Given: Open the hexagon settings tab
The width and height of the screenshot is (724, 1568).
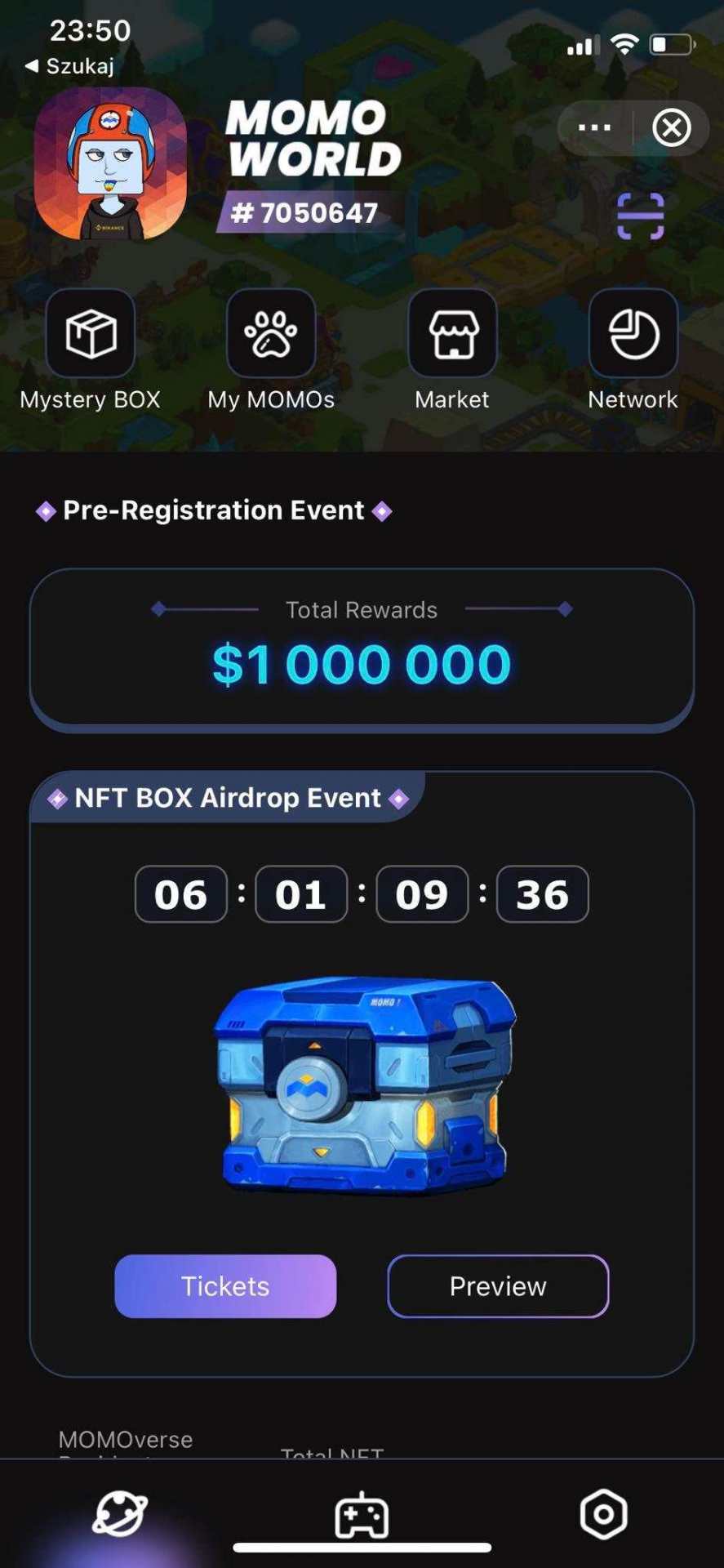Looking at the screenshot, I should [603, 1515].
